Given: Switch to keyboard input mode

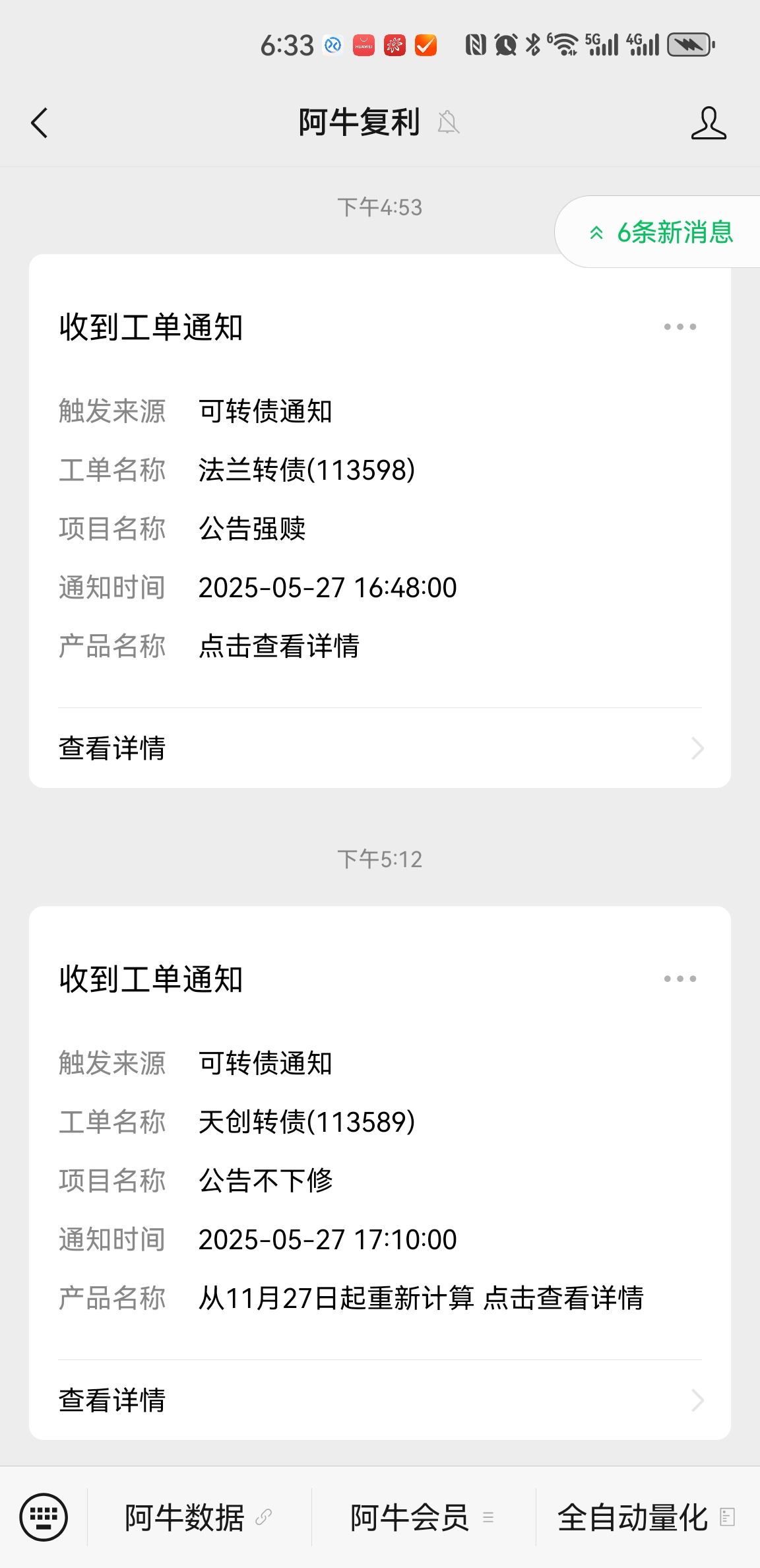Looking at the screenshot, I should [44, 1517].
